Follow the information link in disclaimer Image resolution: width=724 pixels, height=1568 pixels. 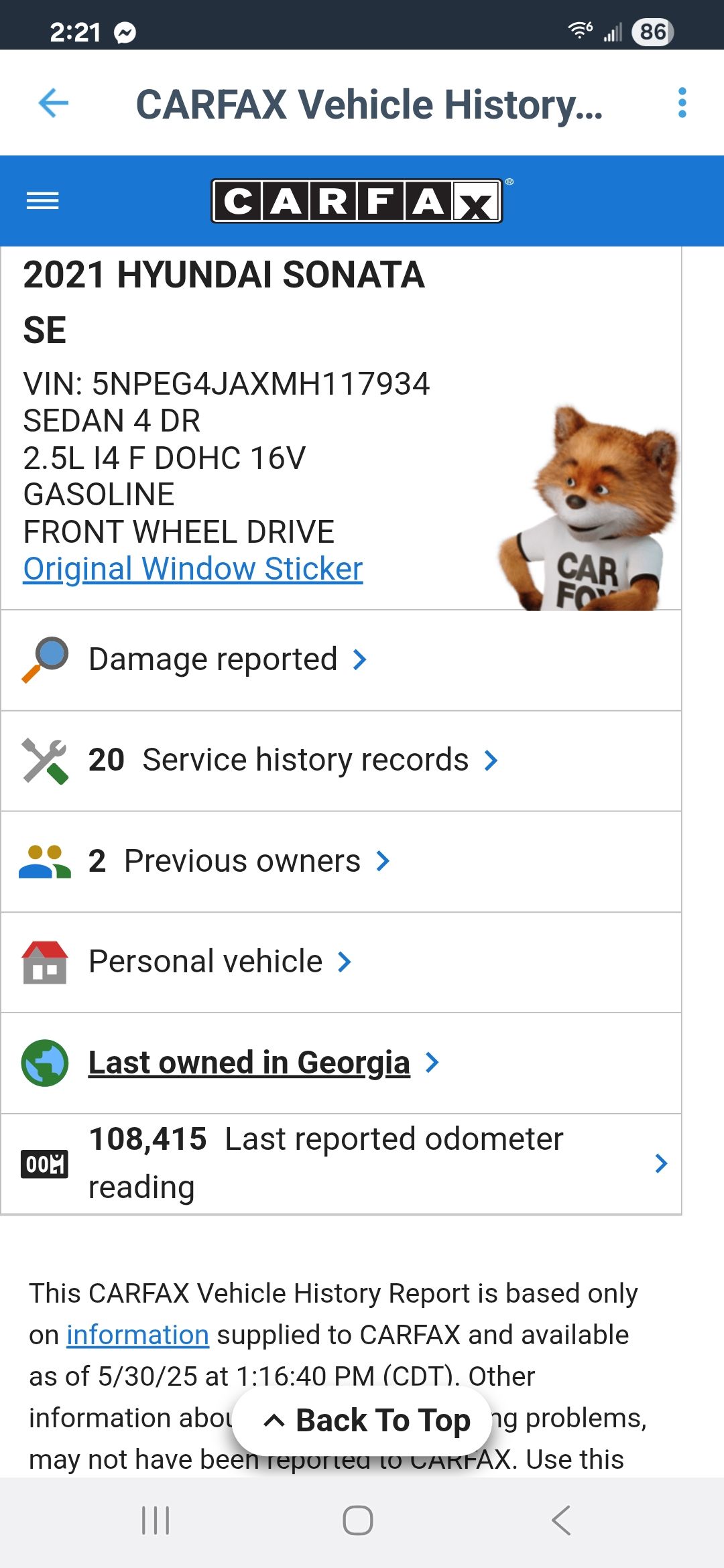point(137,1335)
